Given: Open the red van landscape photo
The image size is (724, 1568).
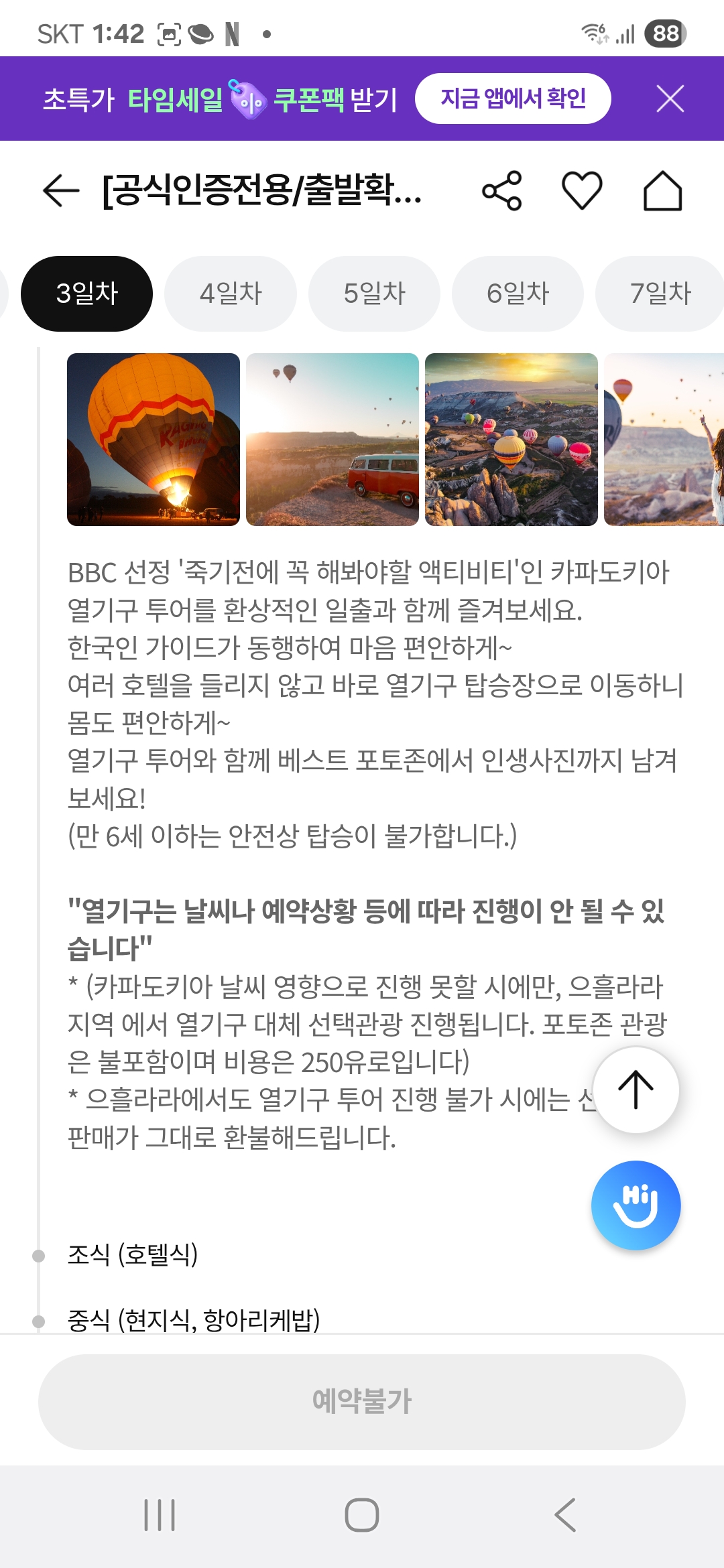Looking at the screenshot, I should pos(333,440).
